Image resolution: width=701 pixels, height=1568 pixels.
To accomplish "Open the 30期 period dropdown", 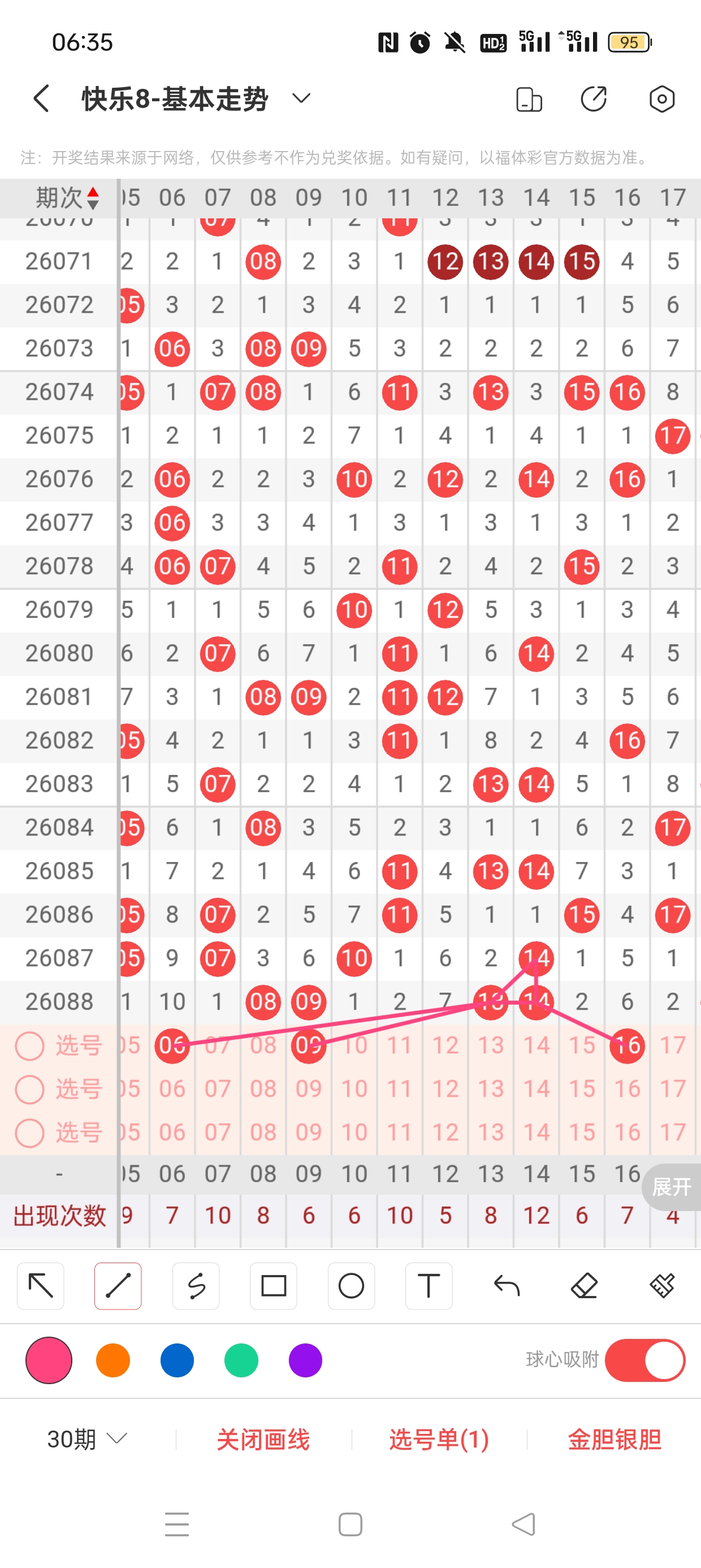I will tap(86, 1439).
